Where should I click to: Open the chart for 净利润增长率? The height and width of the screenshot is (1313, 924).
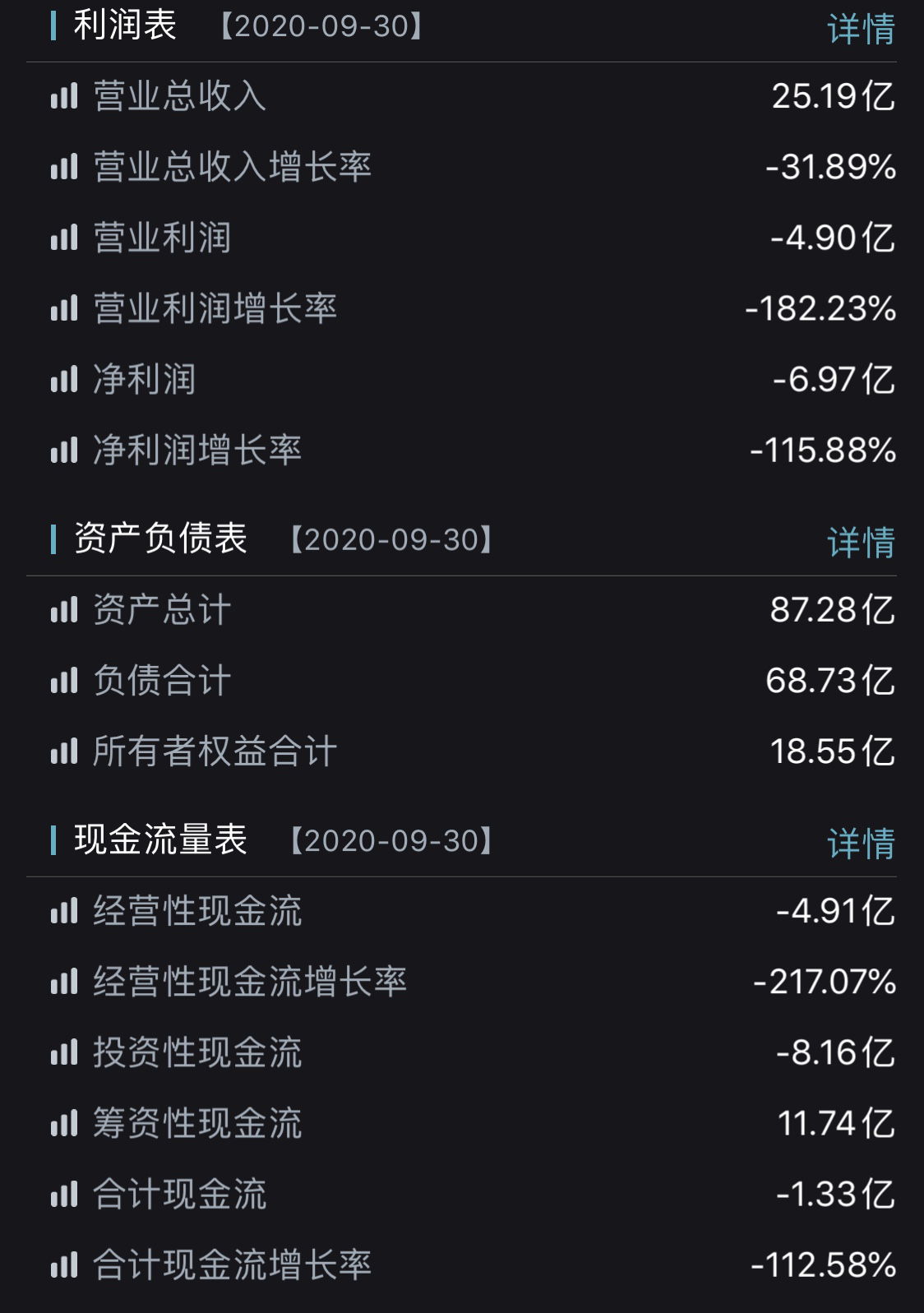[64, 450]
